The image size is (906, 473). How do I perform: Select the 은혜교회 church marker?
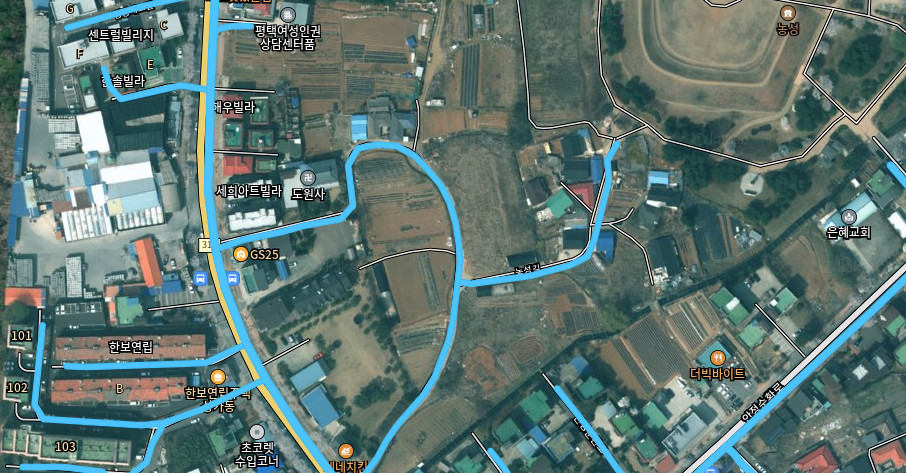tap(849, 217)
